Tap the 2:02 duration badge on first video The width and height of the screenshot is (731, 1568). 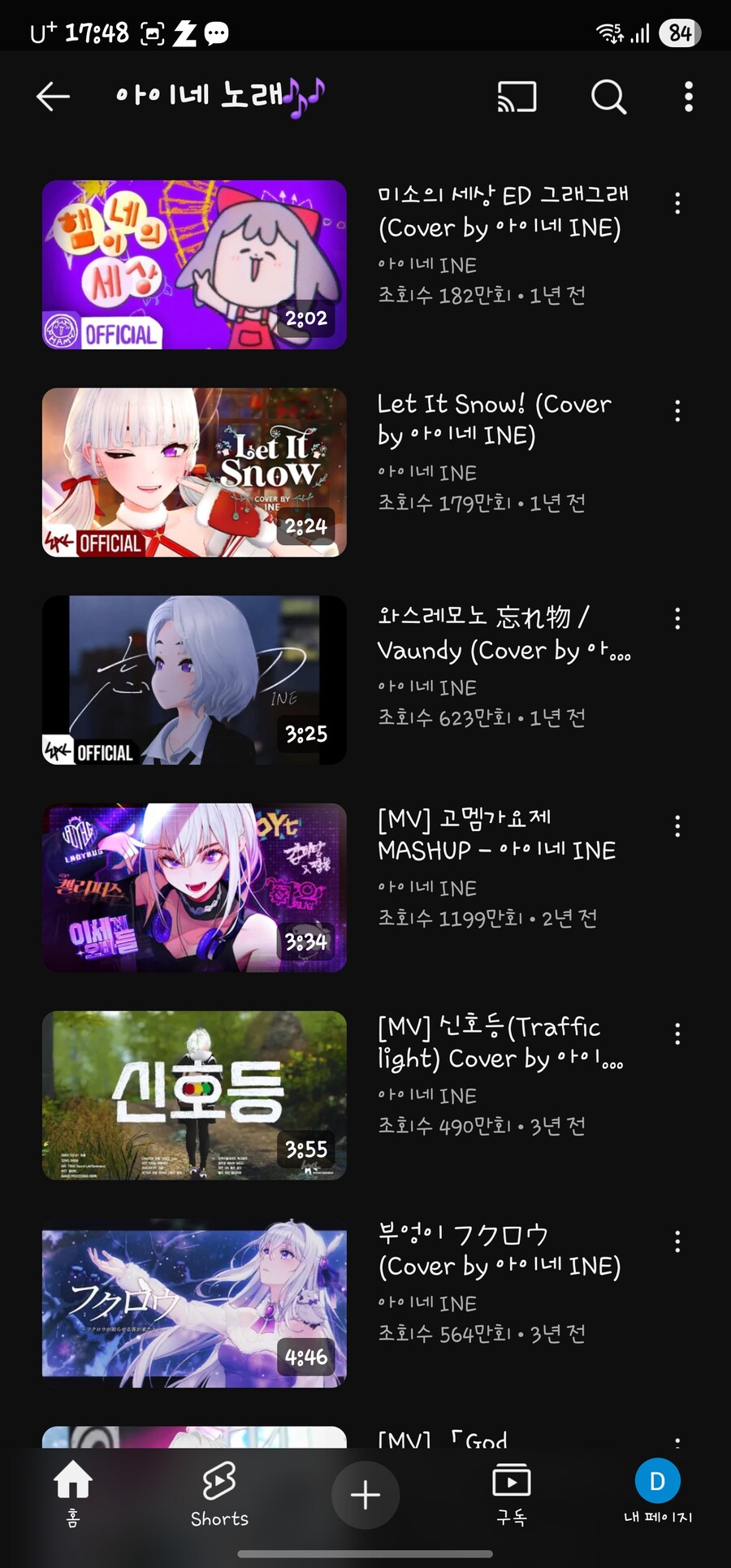[x=305, y=318]
